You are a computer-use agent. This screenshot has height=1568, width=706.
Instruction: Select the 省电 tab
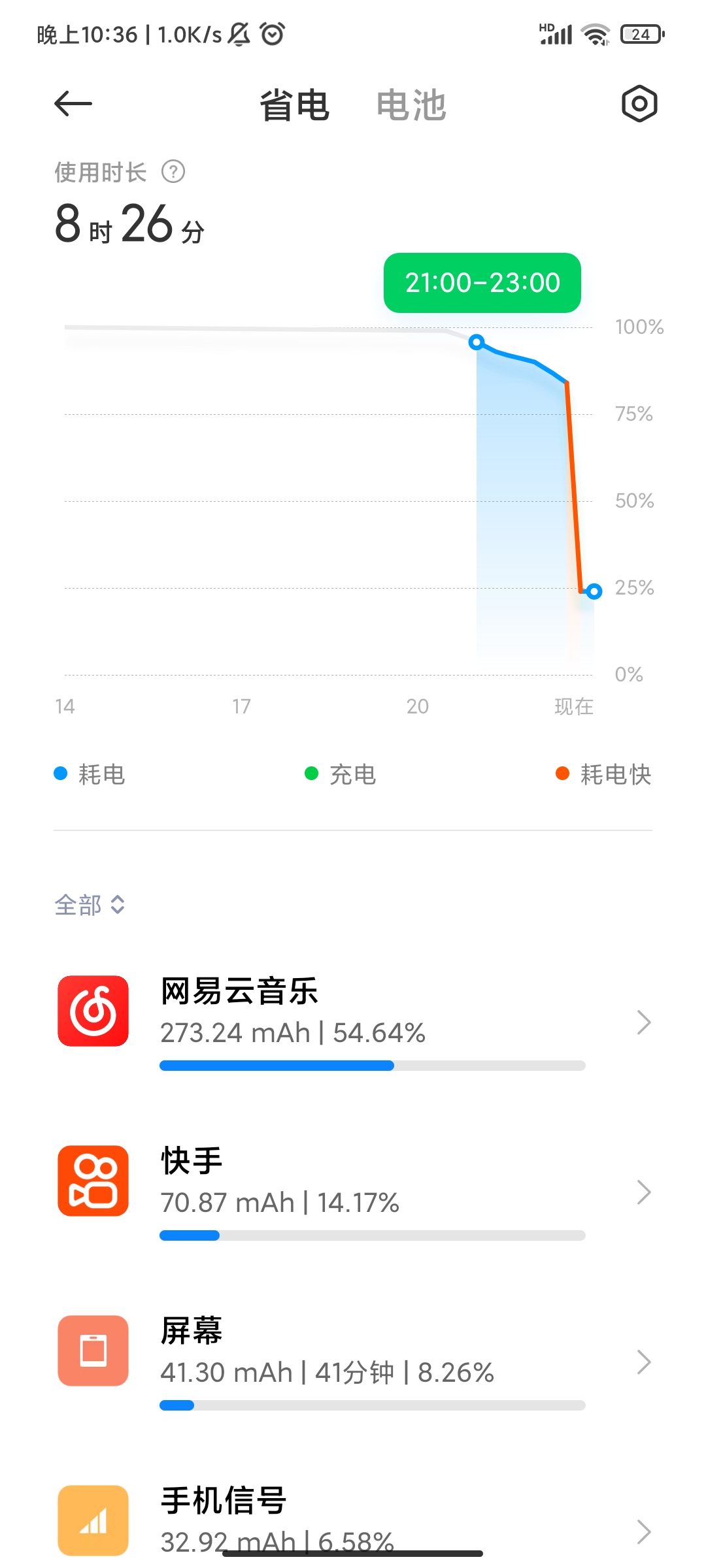click(x=295, y=105)
